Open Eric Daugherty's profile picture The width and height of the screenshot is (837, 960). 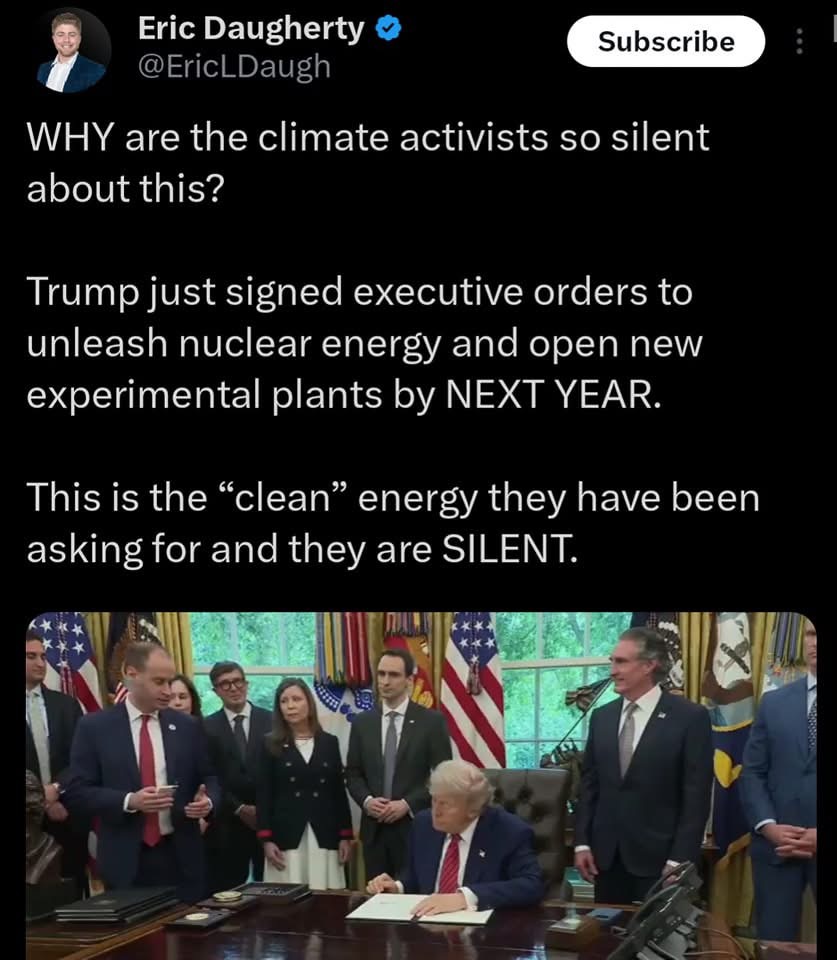pyautogui.click(x=73, y=50)
